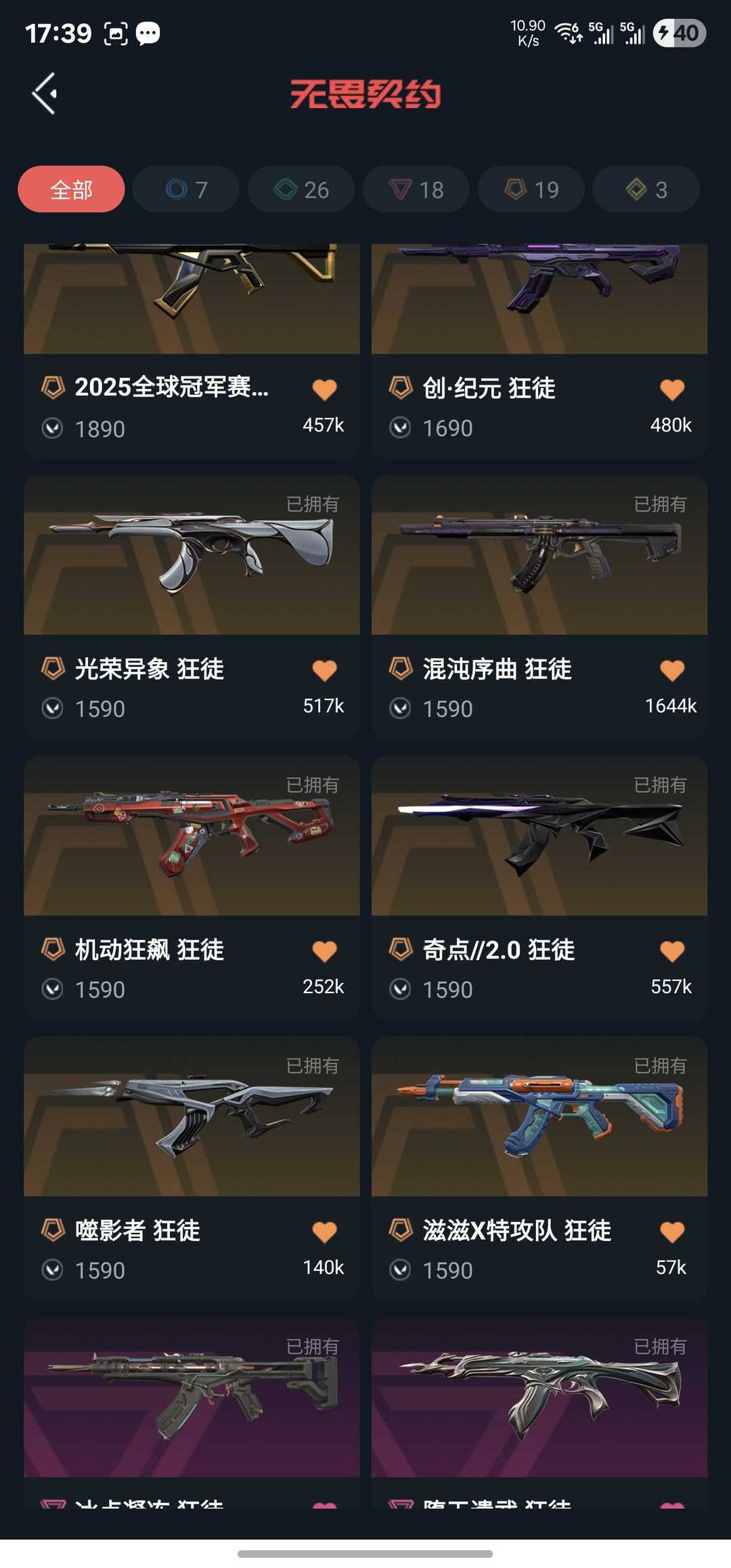The image size is (731, 1568).
Task: Like the 2025全球冠军赛 skin with the heart
Action: point(324,389)
